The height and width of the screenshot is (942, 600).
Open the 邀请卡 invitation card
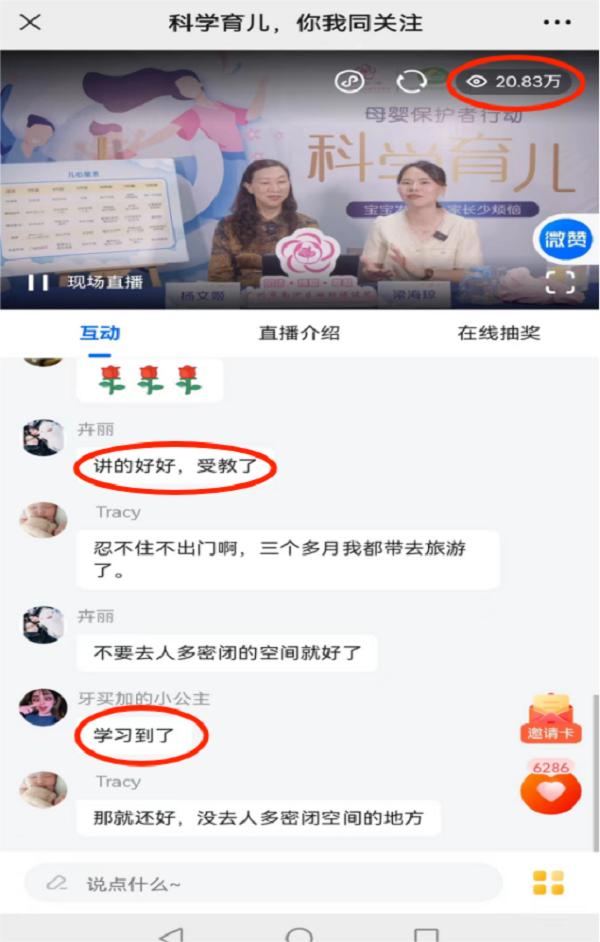[549, 719]
